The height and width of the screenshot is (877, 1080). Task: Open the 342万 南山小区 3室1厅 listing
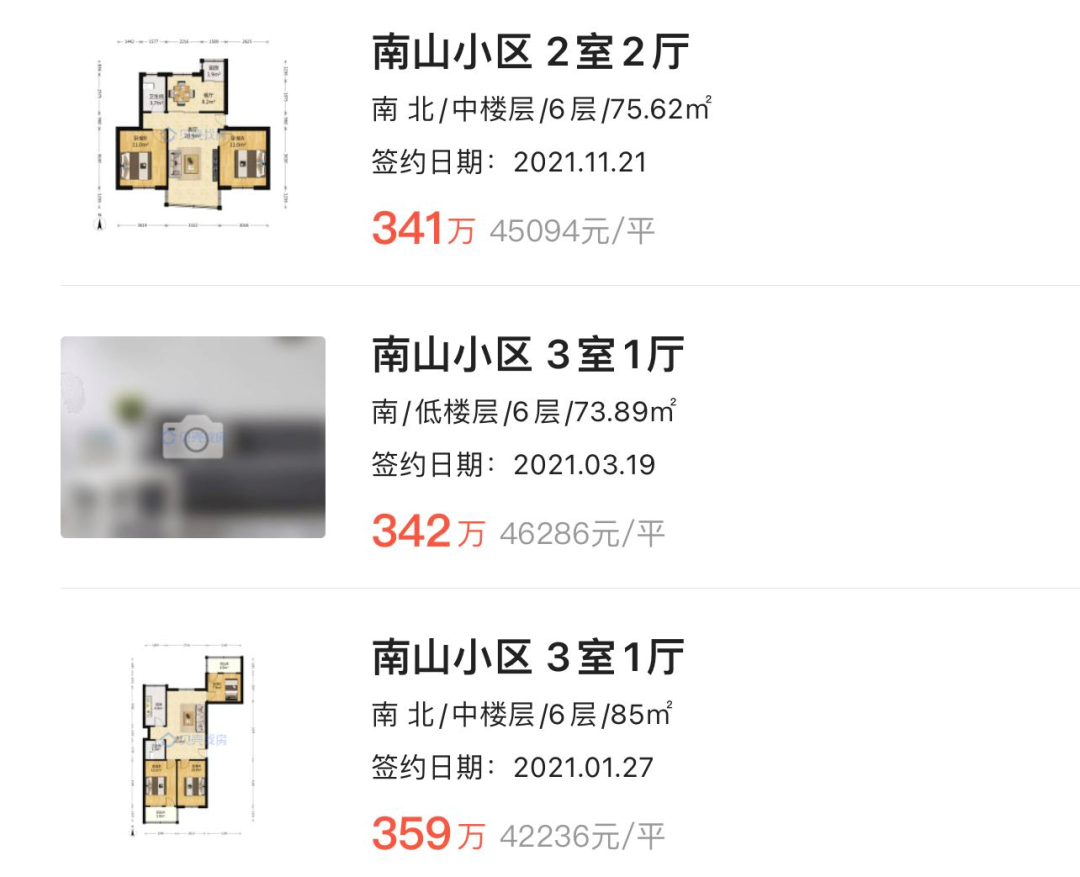528,355
